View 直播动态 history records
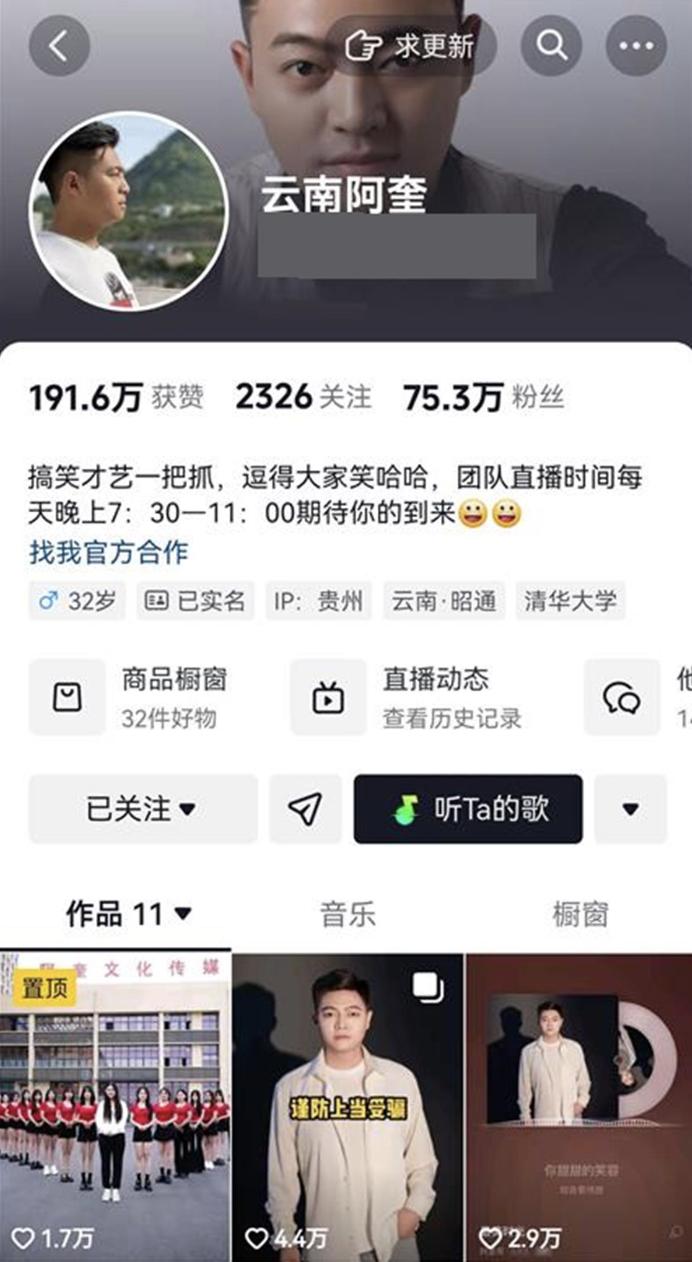 pyautogui.click(x=418, y=697)
